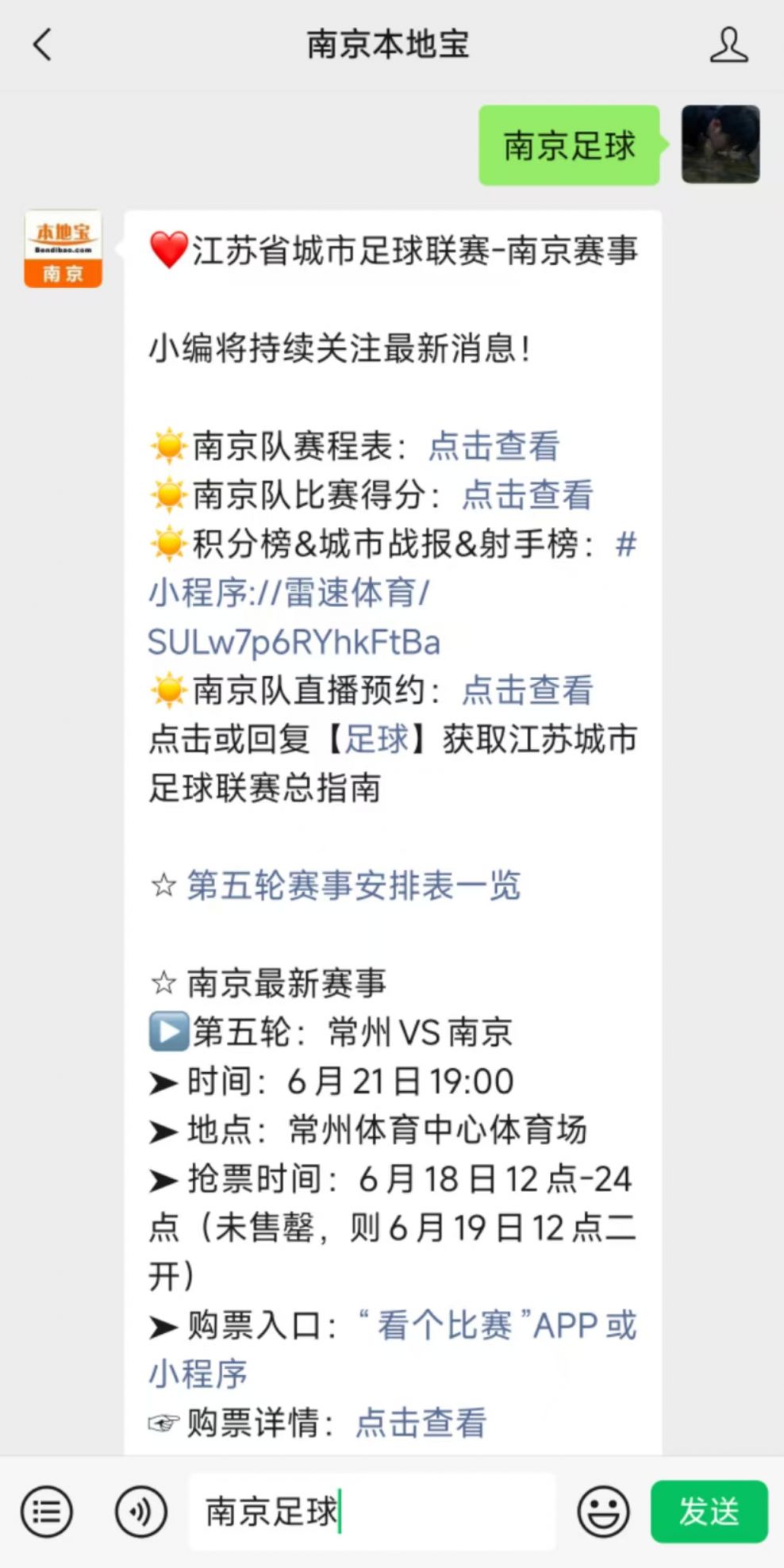
Task: Tap the 足球 keyword link
Action: coord(376,740)
